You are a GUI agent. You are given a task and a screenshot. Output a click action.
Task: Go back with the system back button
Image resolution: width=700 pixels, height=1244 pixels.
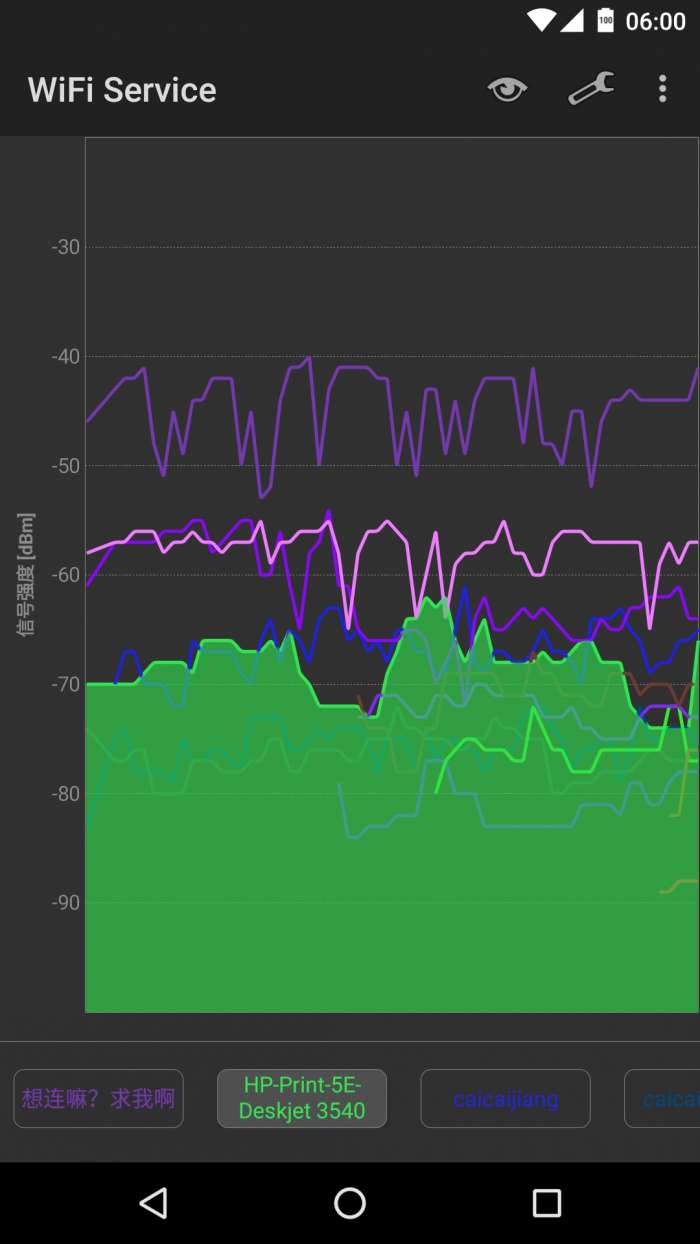[153, 1203]
